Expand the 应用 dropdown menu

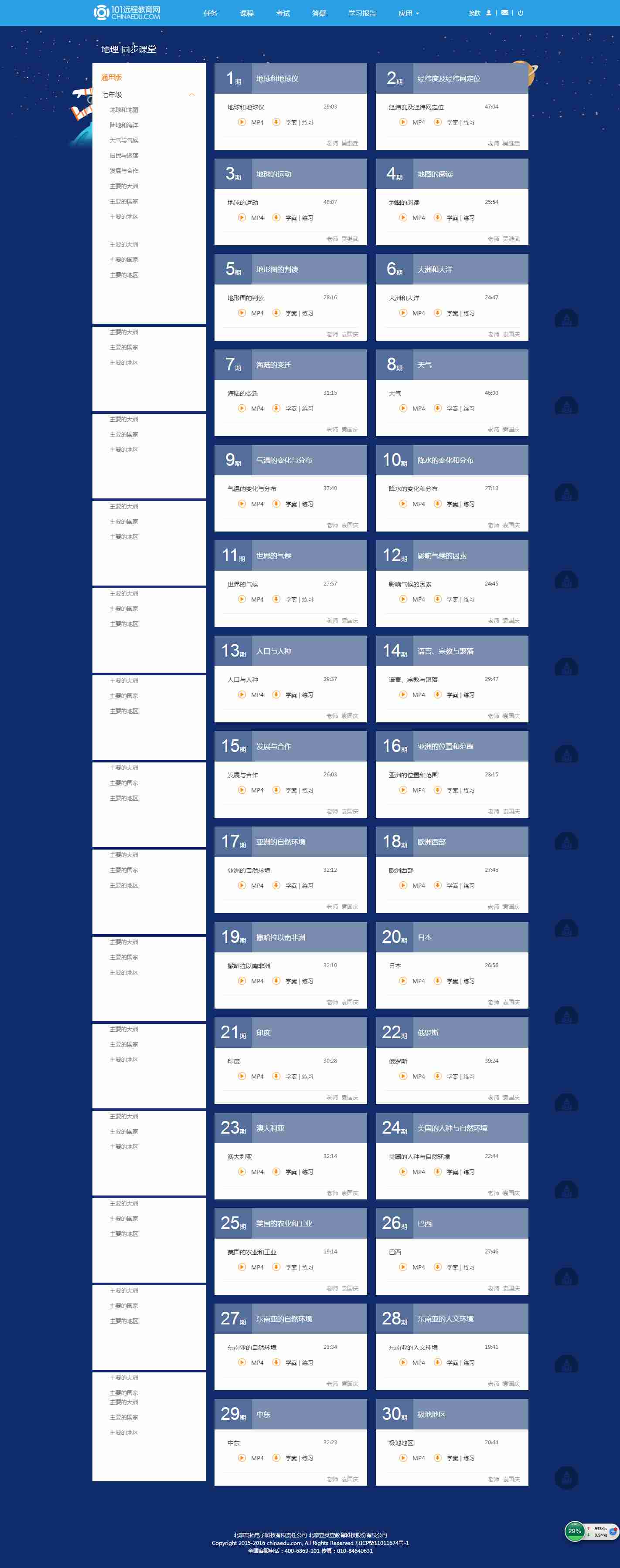coord(408,14)
